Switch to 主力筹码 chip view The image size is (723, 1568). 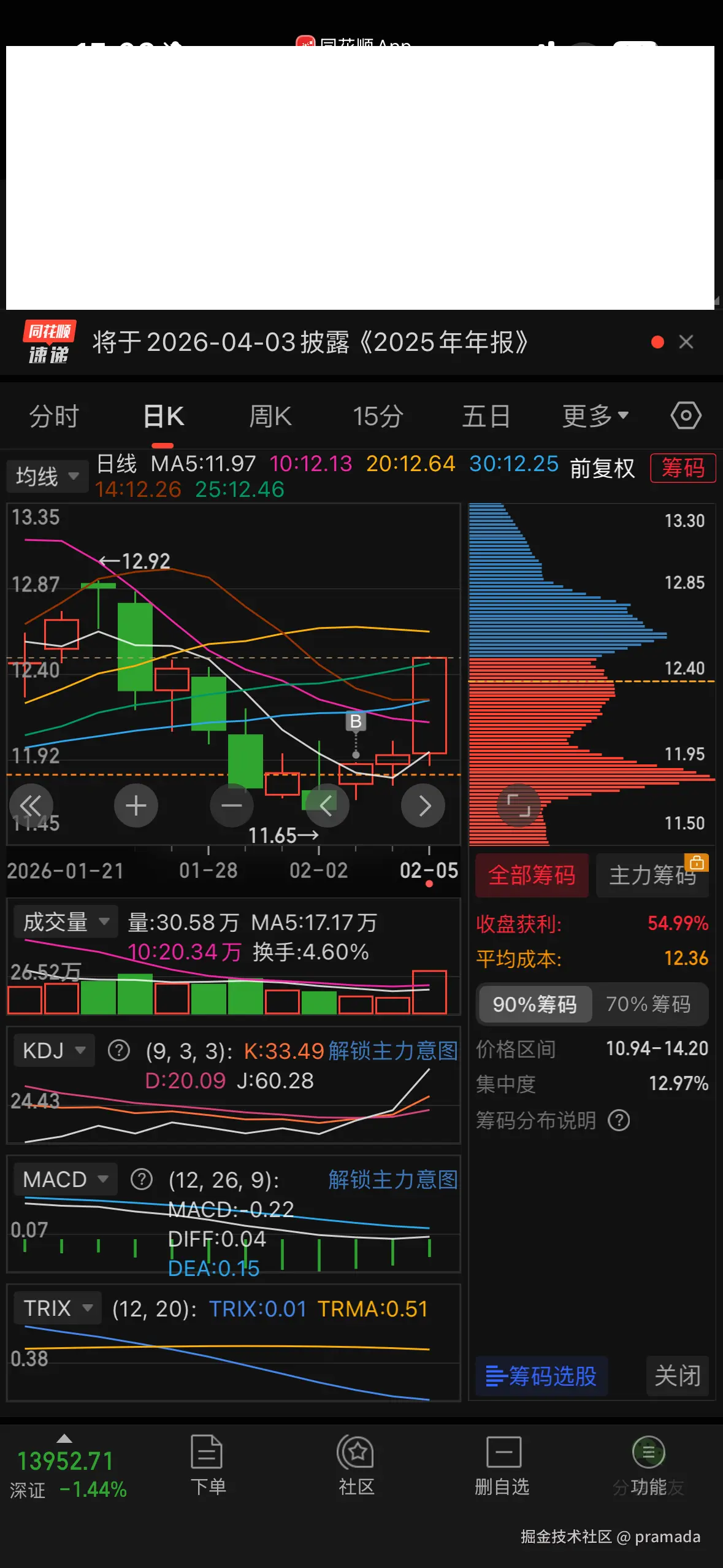click(652, 875)
